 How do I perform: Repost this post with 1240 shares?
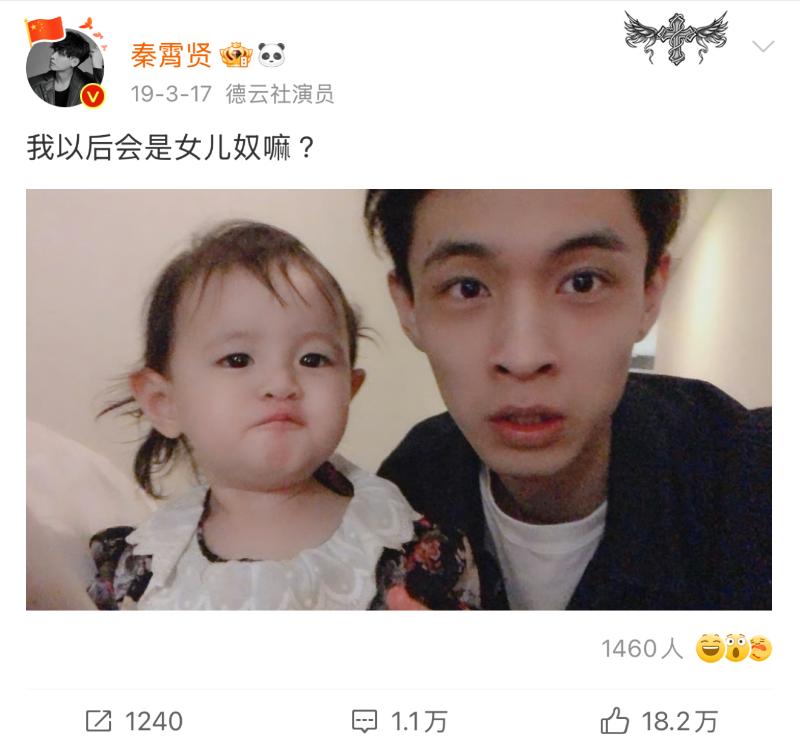click(x=134, y=721)
